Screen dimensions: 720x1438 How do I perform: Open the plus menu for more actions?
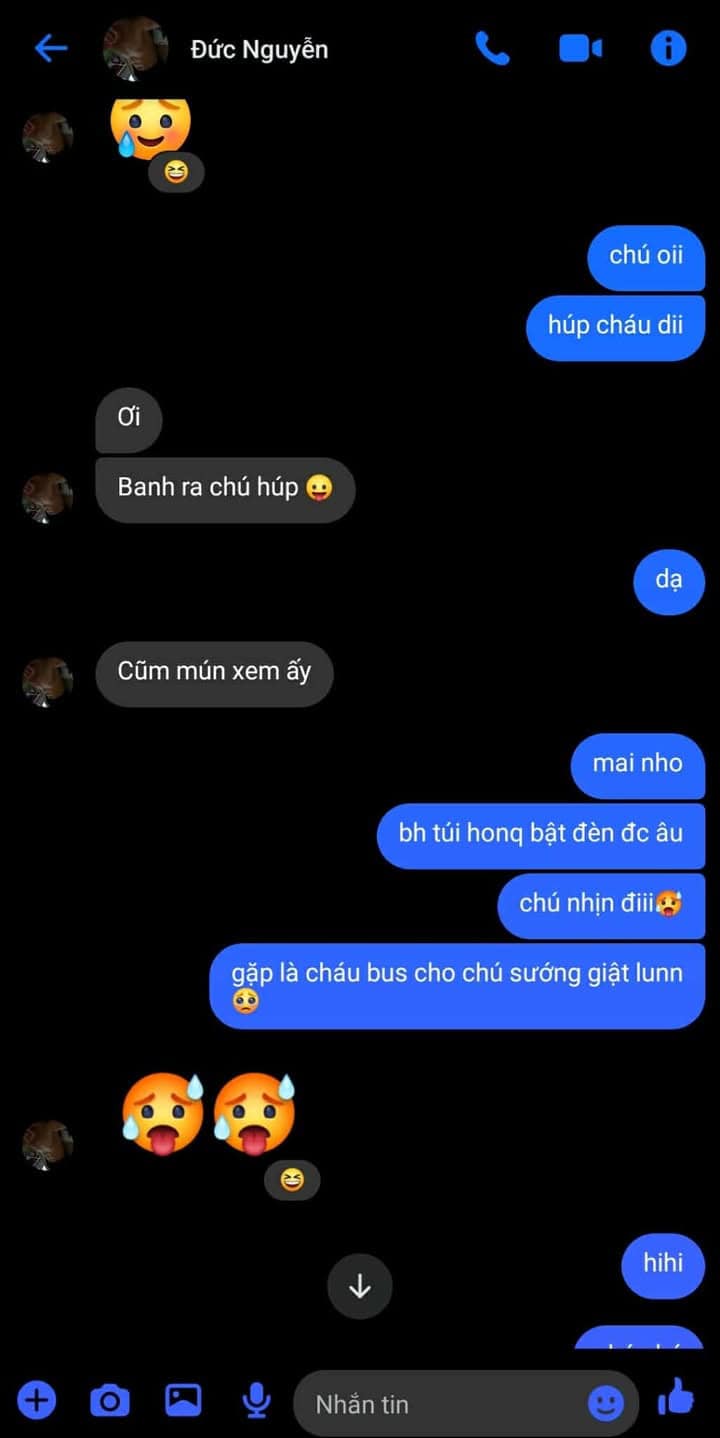pyautogui.click(x=37, y=1401)
